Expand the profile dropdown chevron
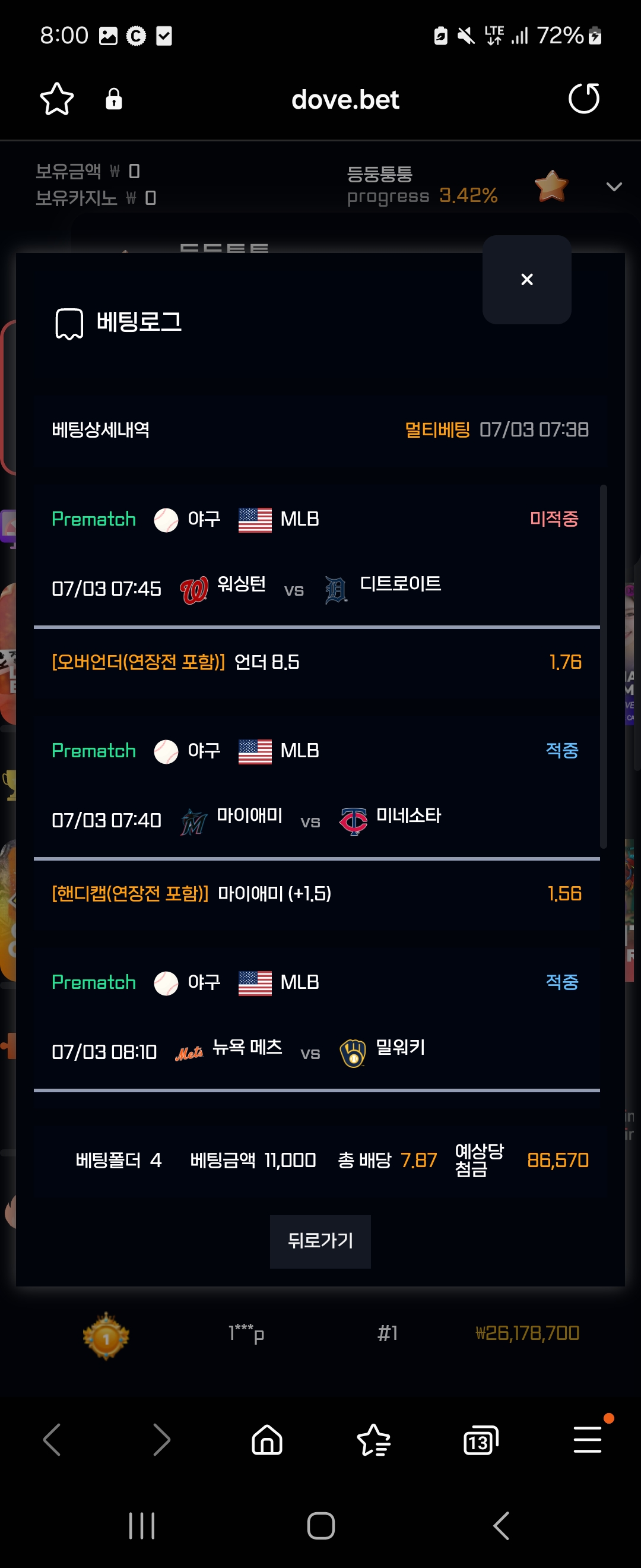 click(x=614, y=186)
